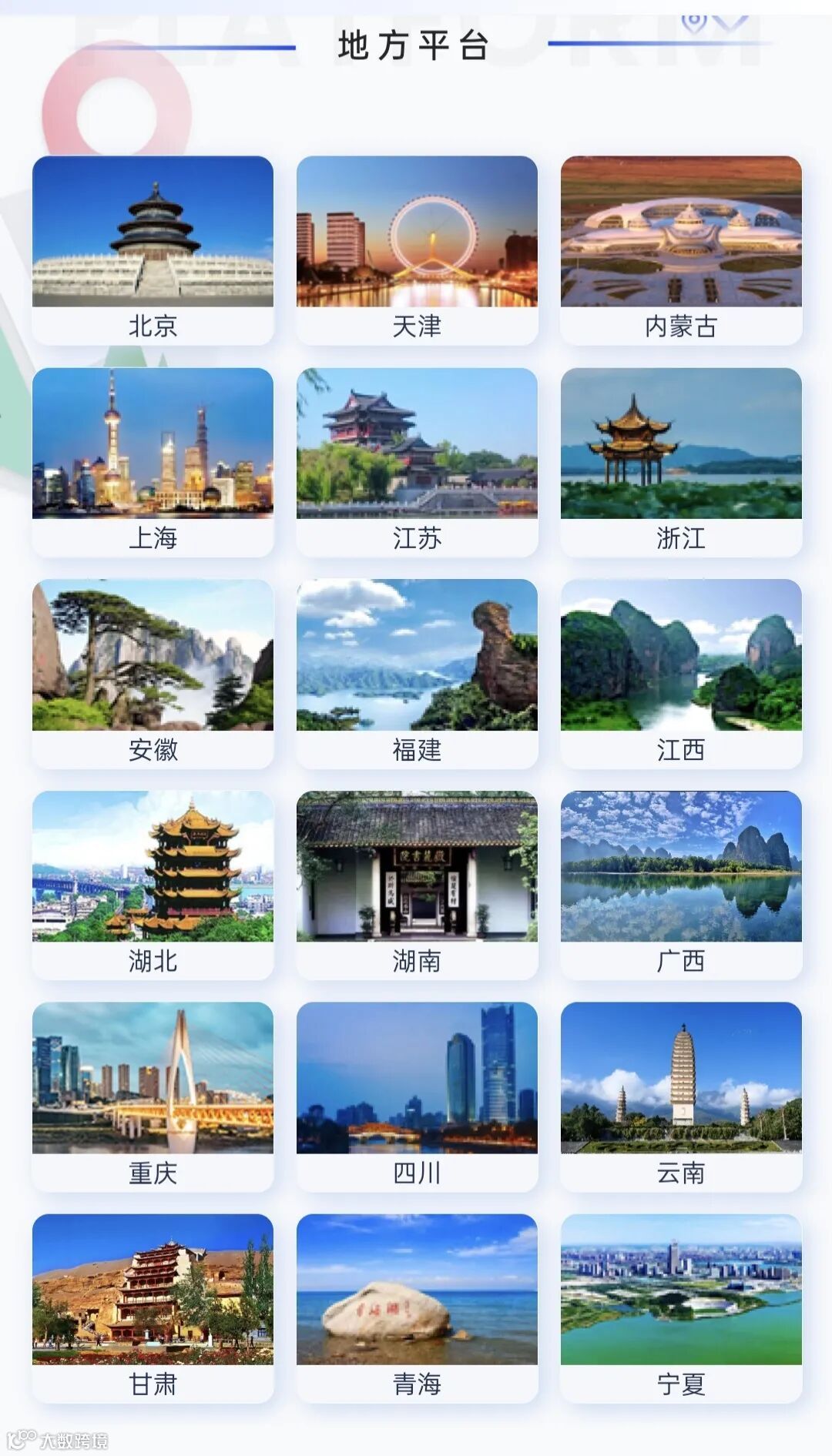Select the 四川 local platform
Viewport: 832px width, 1456px height.
pyautogui.click(x=417, y=1097)
